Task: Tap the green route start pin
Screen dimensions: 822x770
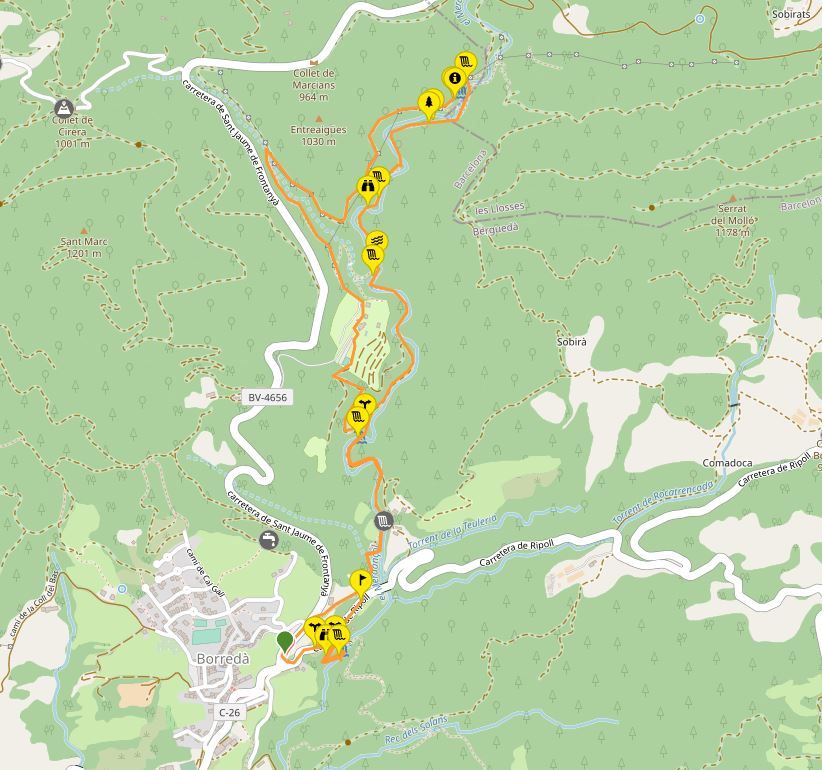Action: [x=285, y=640]
